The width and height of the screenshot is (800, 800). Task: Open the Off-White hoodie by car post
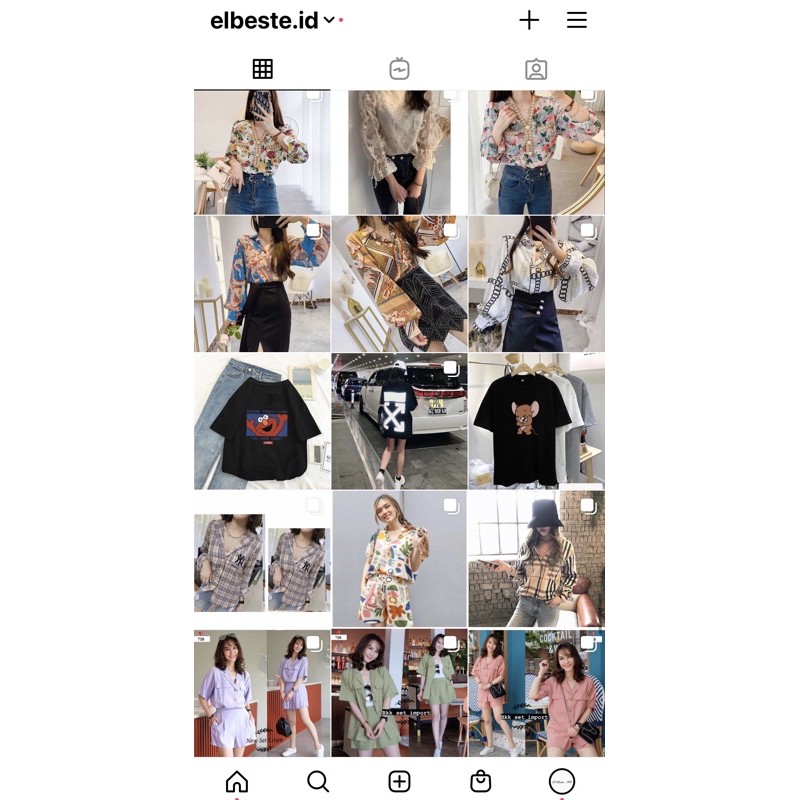click(x=399, y=421)
